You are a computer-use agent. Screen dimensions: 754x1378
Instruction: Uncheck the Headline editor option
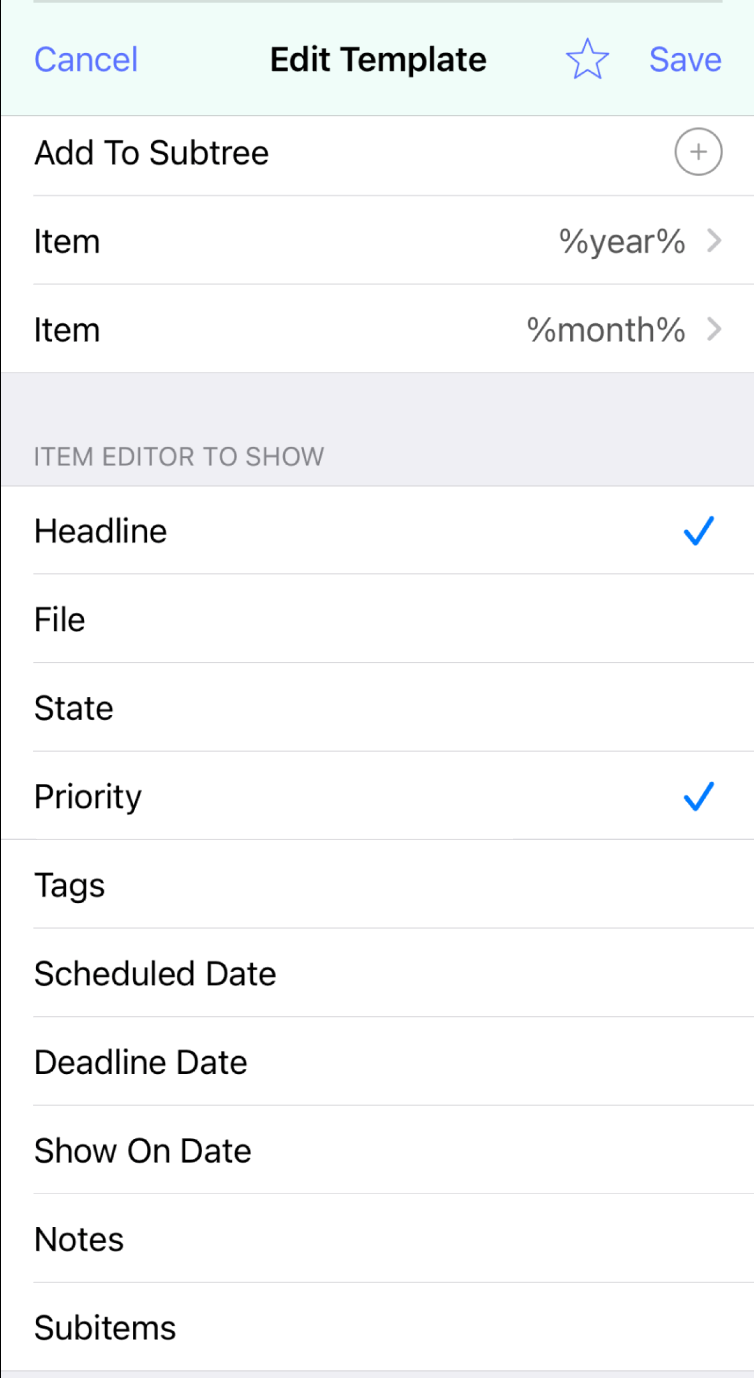point(377,531)
